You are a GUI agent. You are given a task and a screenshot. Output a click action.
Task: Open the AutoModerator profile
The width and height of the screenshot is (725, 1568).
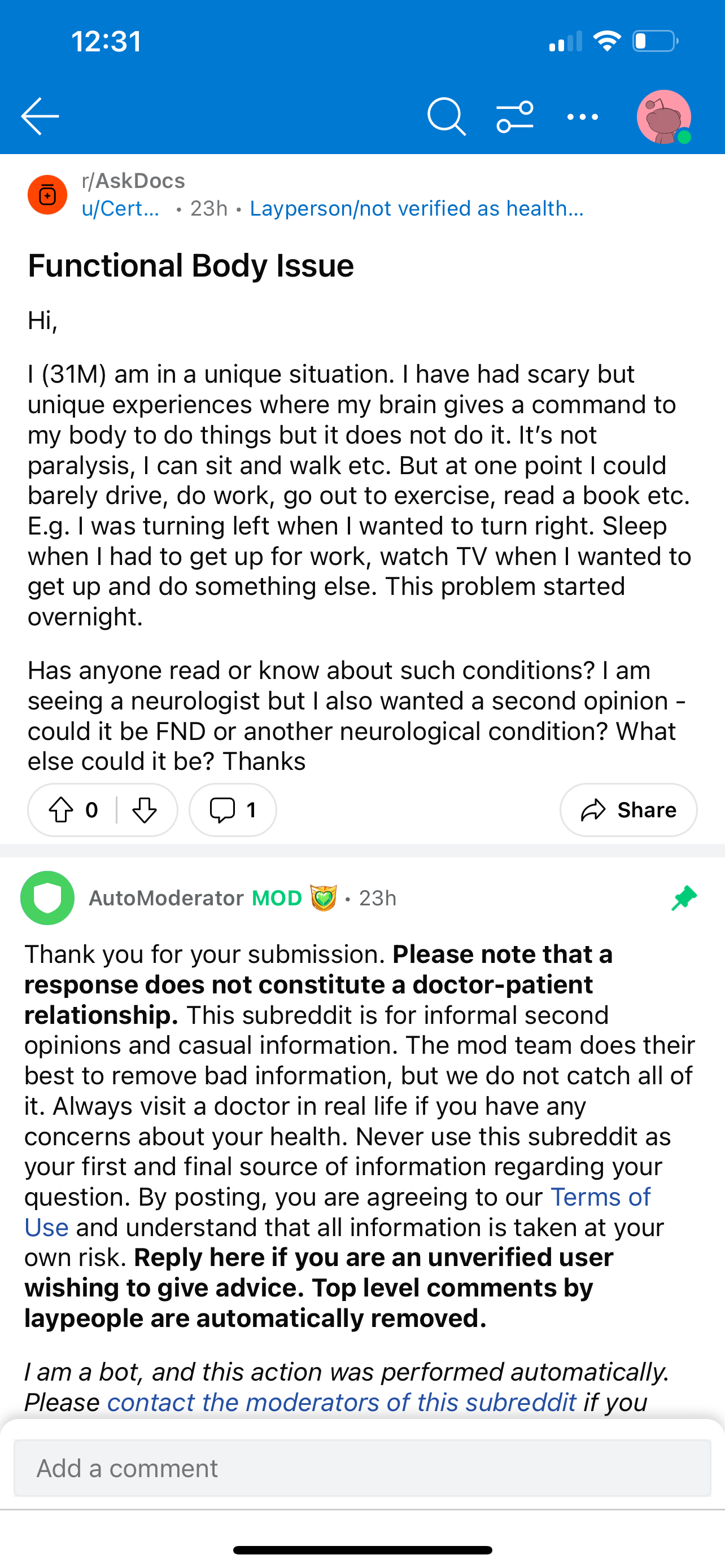pos(166,898)
